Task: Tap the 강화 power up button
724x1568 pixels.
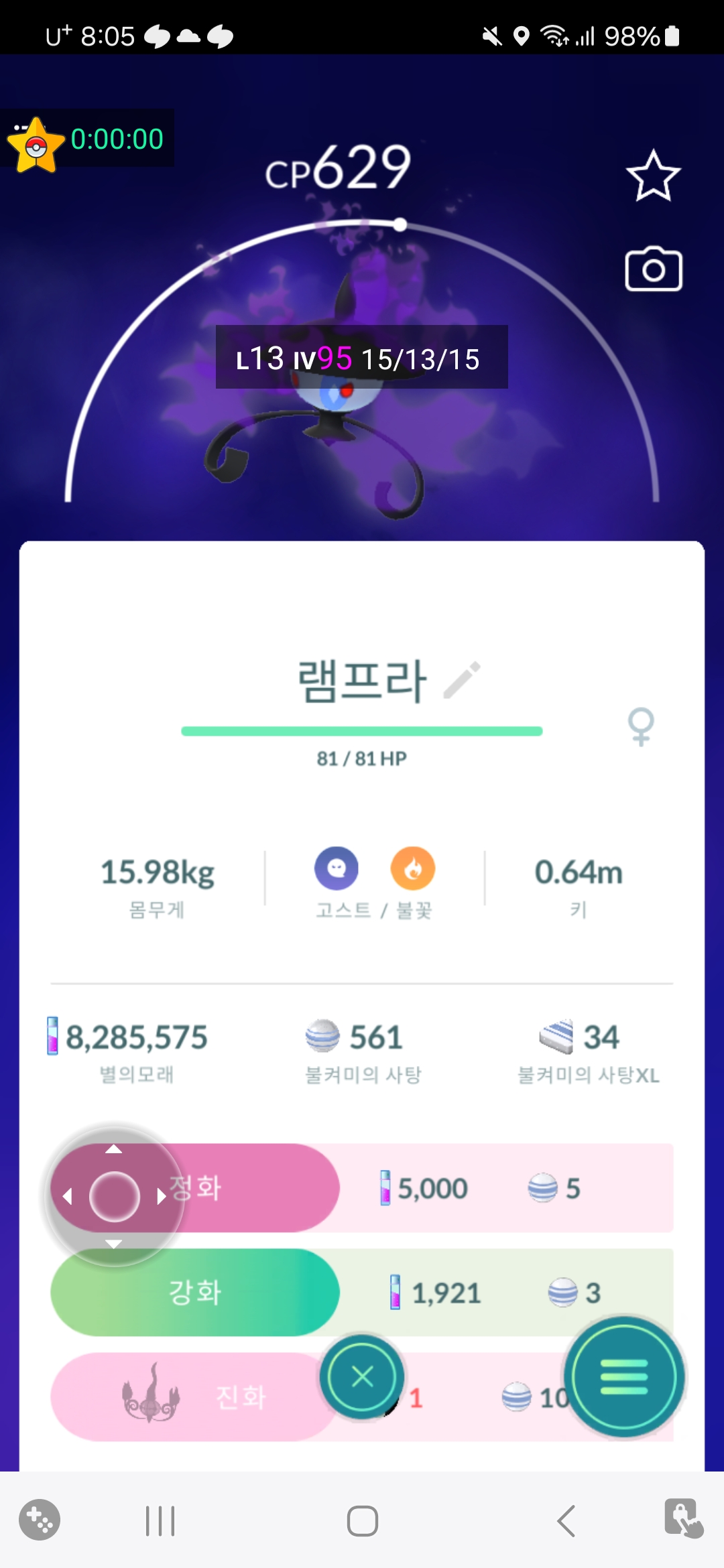Action: coord(195,1292)
